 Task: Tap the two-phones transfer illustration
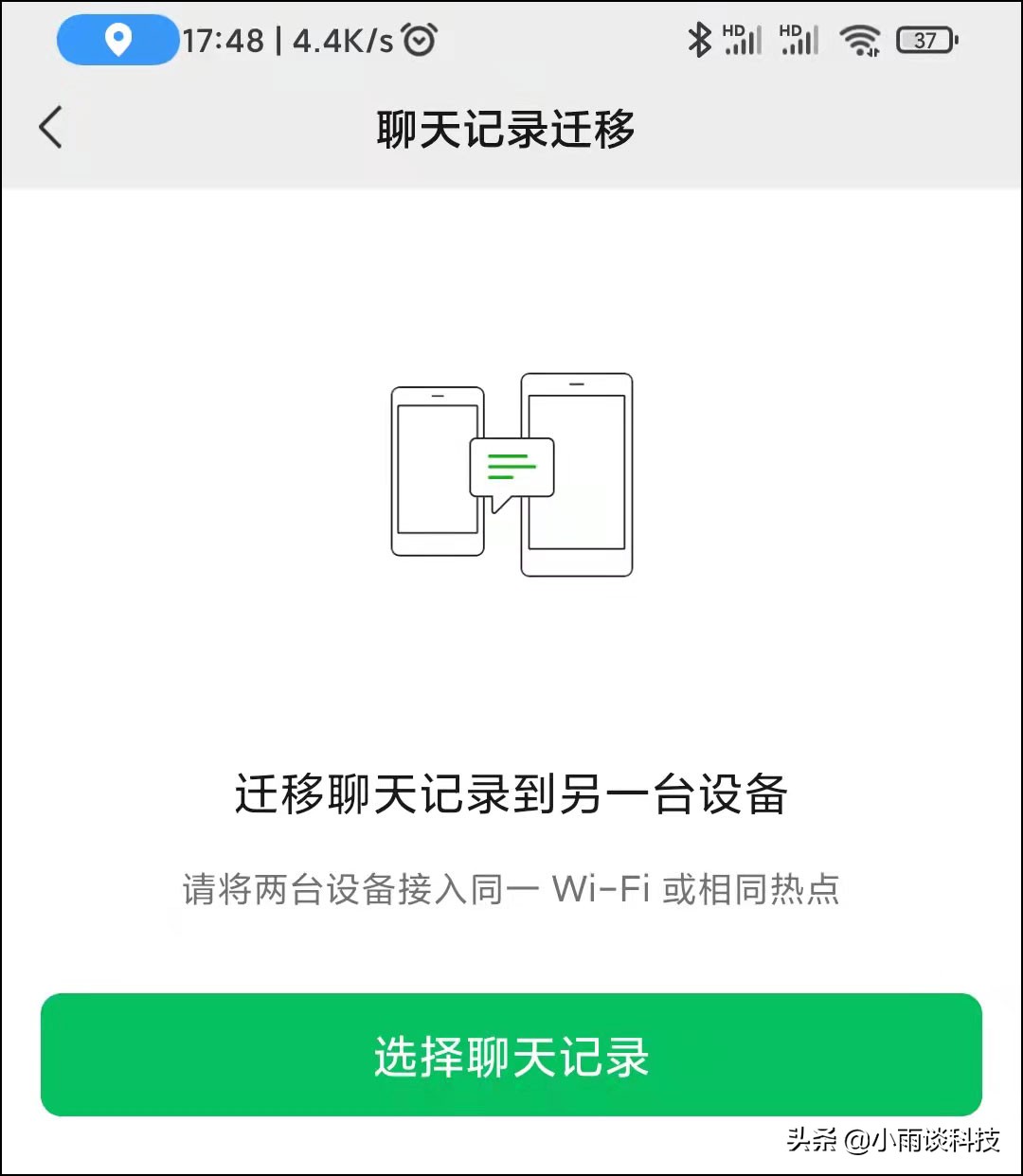511,473
